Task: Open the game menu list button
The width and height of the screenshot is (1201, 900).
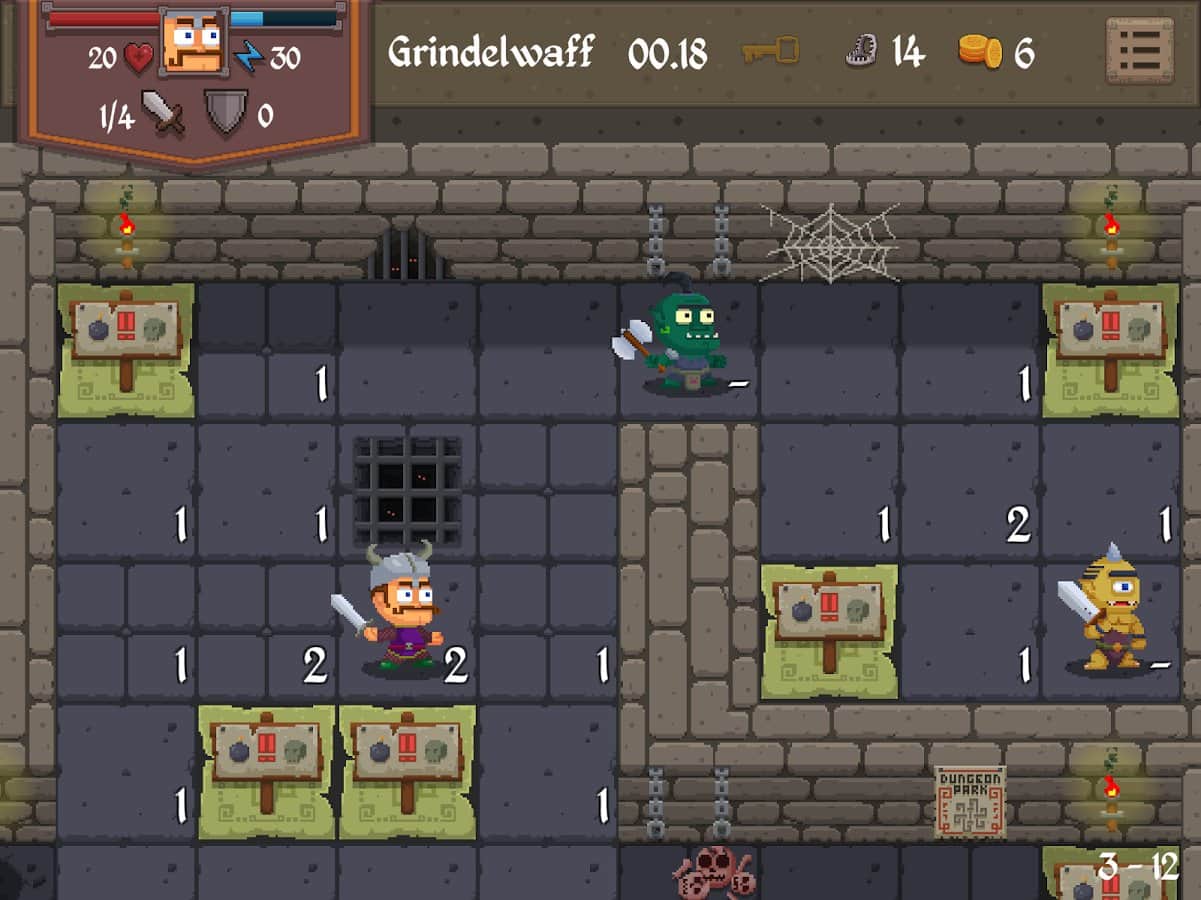Action: [1139, 51]
